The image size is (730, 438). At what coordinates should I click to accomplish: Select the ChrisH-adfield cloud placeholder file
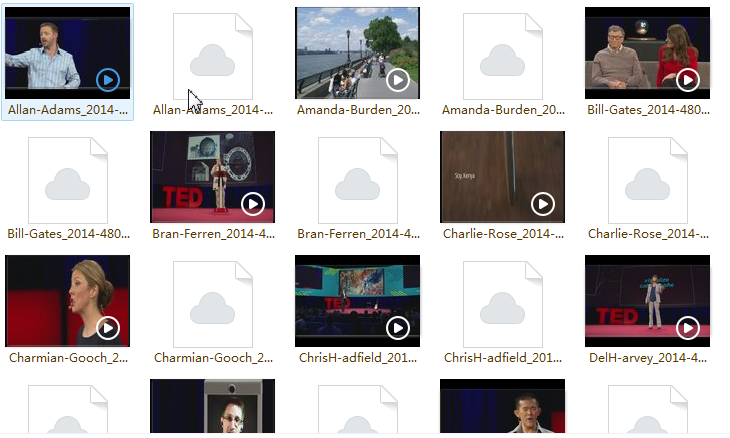(x=502, y=304)
